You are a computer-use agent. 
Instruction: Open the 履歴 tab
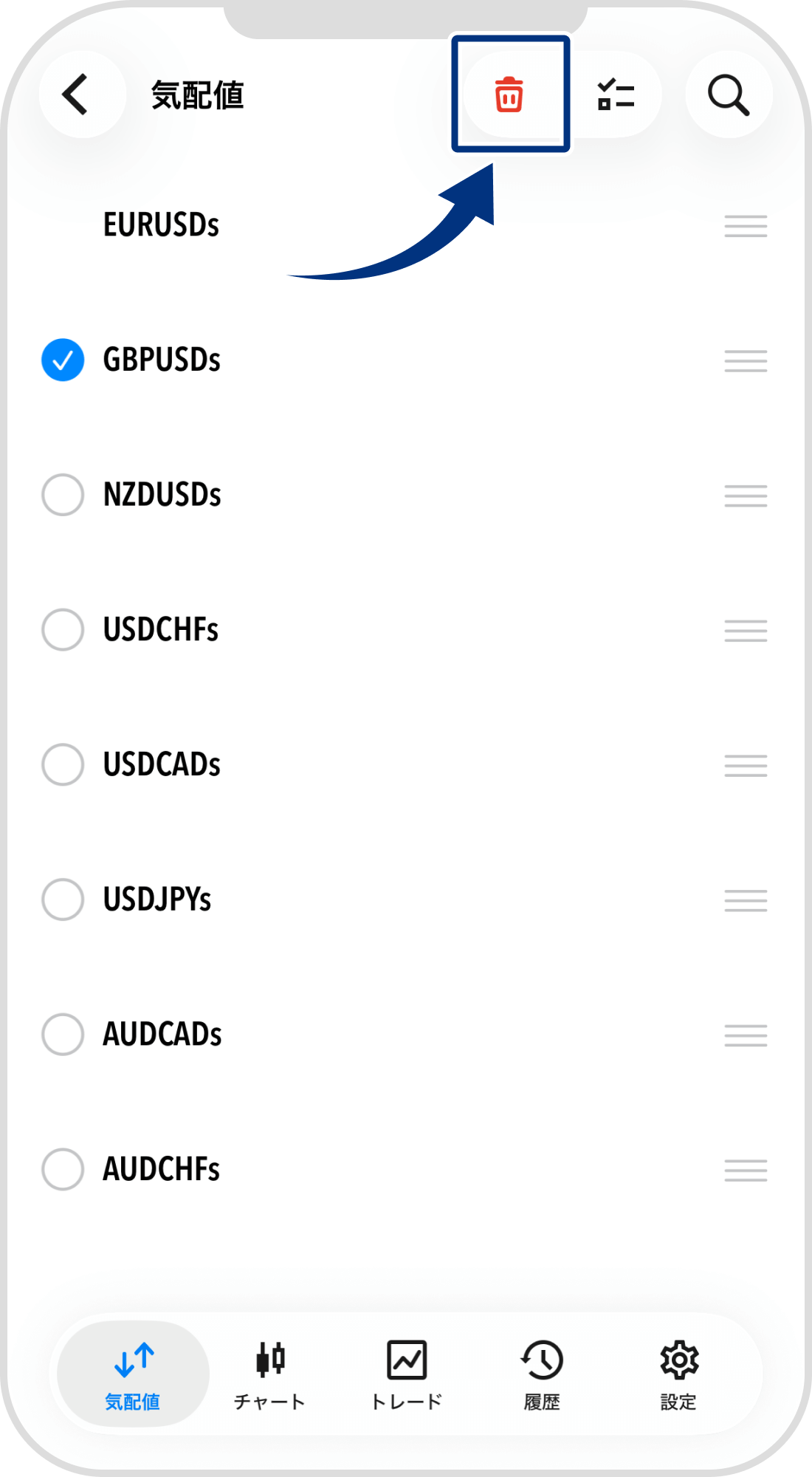[x=543, y=1375]
